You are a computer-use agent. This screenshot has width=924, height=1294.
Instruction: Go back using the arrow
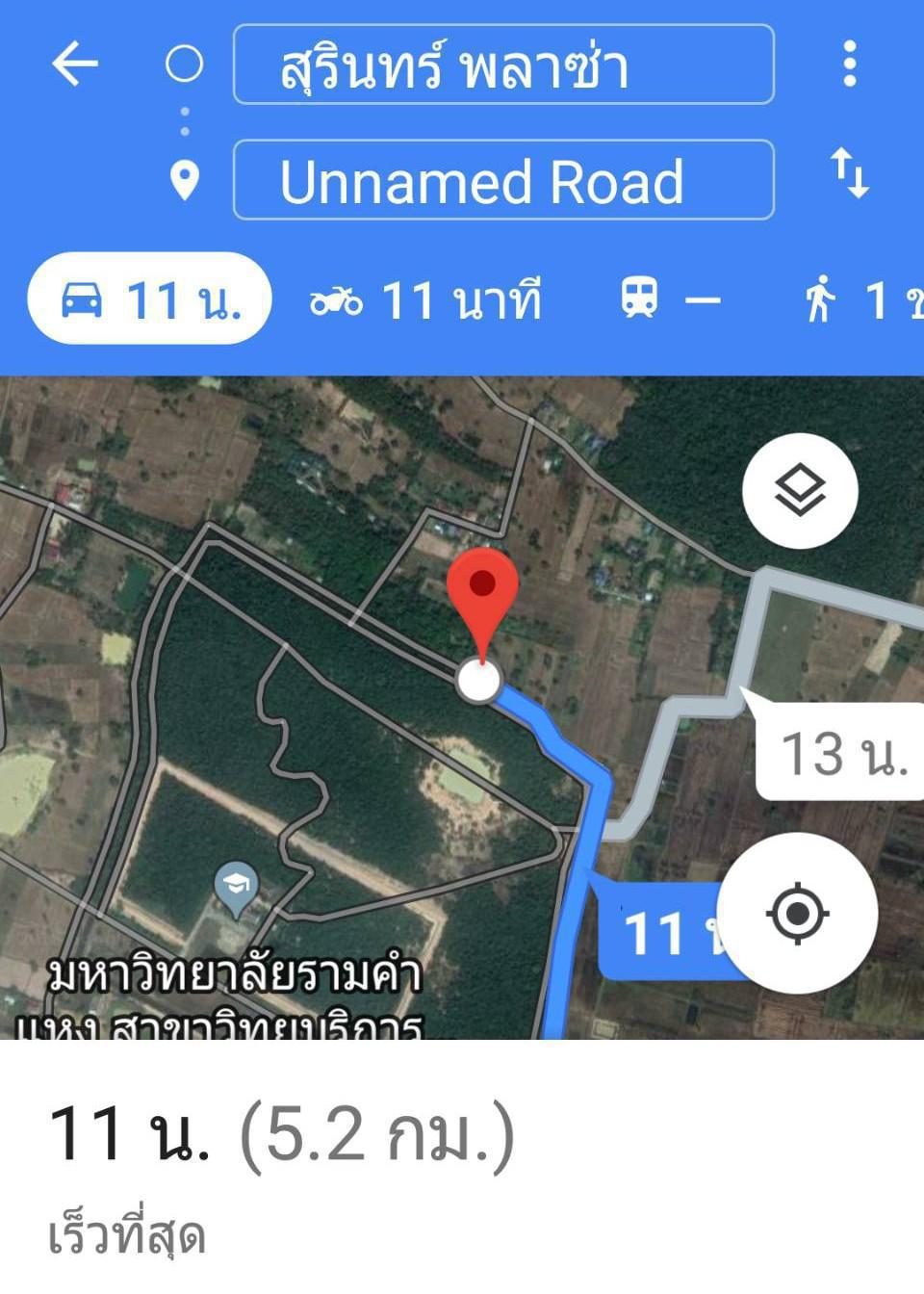[75, 65]
